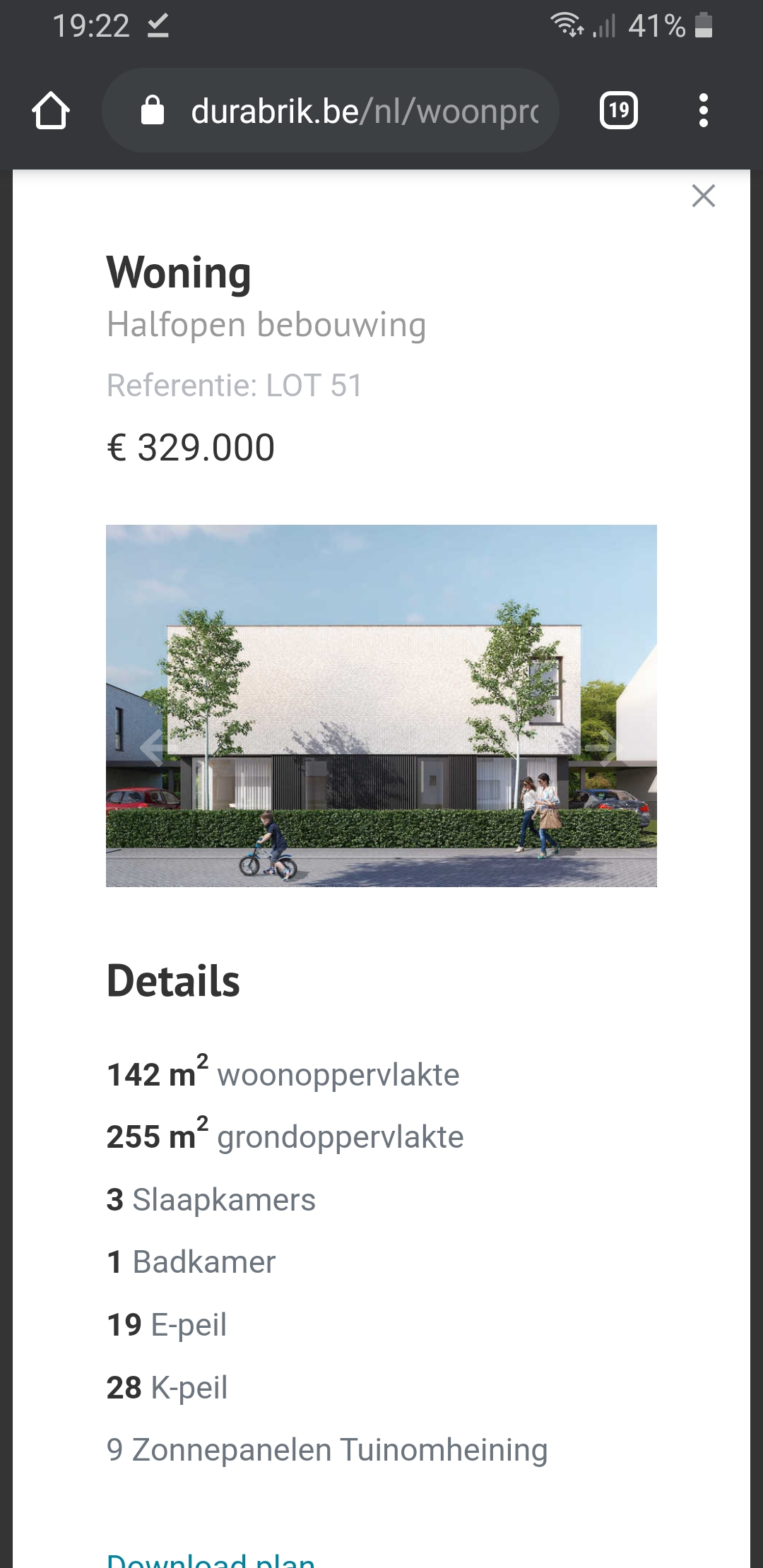Open the Download plan link

coord(211,1559)
